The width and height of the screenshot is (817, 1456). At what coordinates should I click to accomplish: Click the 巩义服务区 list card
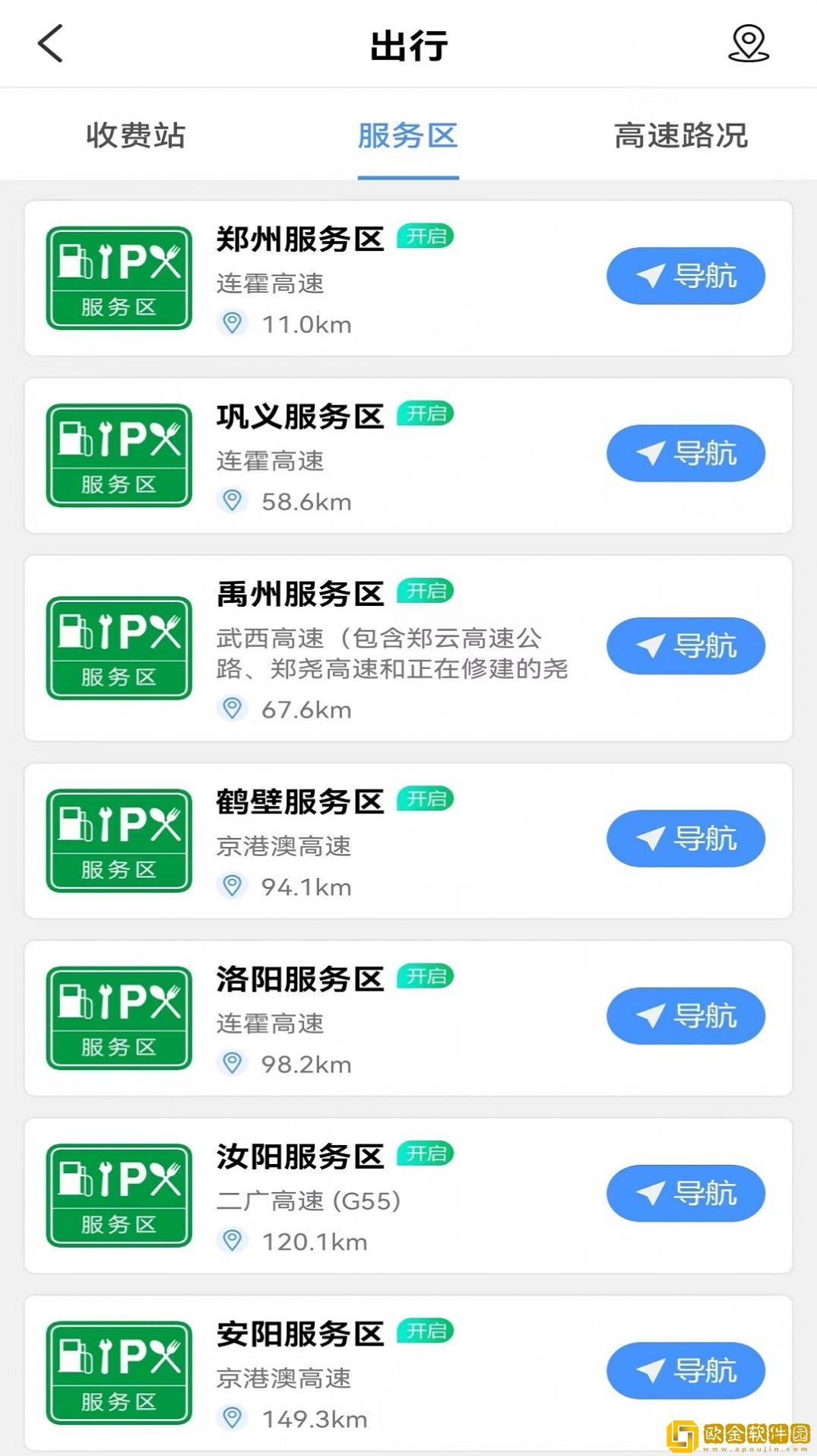click(408, 454)
